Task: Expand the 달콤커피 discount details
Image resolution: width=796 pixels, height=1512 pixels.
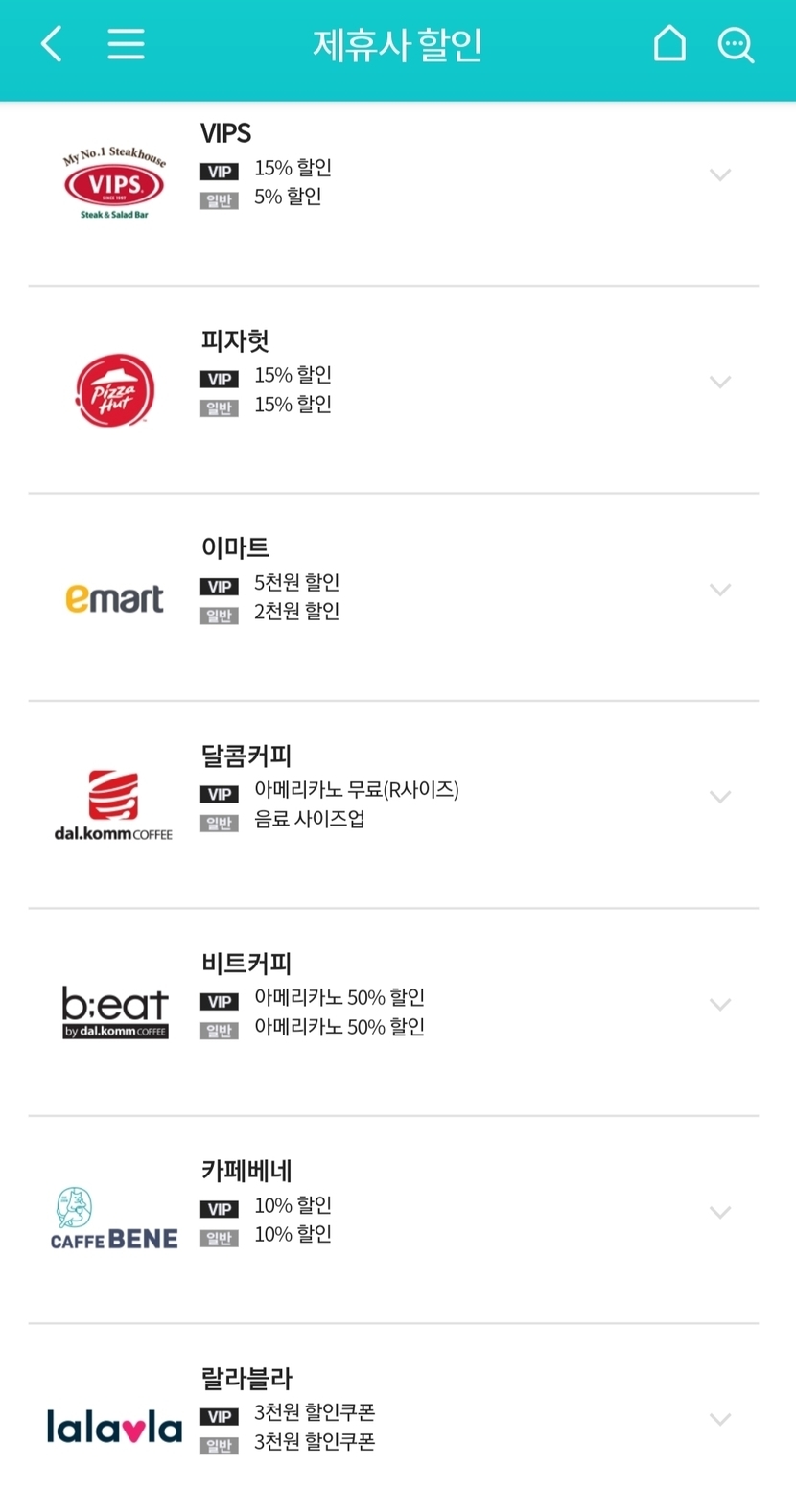Action: [x=720, y=797]
